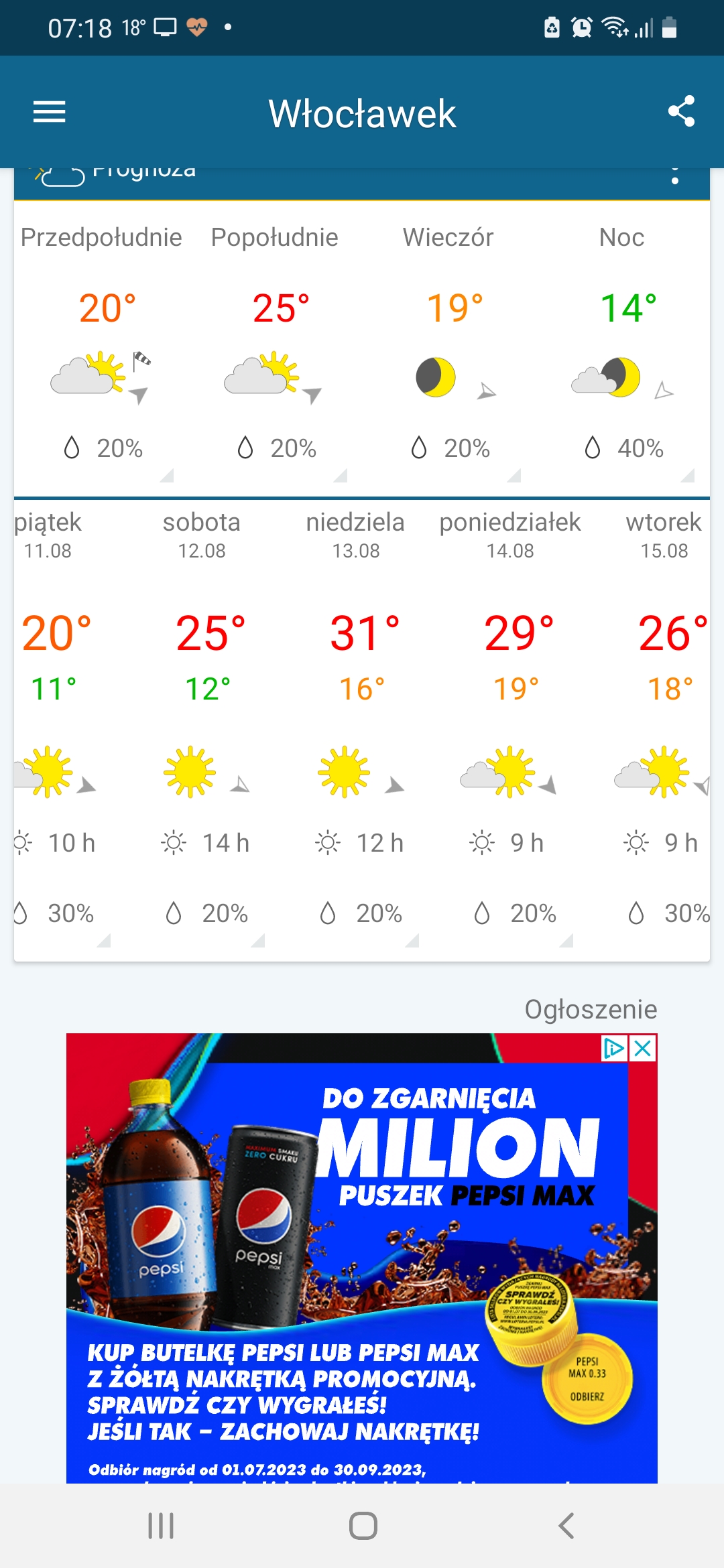The width and height of the screenshot is (724, 1568).
Task: Check the wtorek 15.08 forecast
Action: click(665, 724)
